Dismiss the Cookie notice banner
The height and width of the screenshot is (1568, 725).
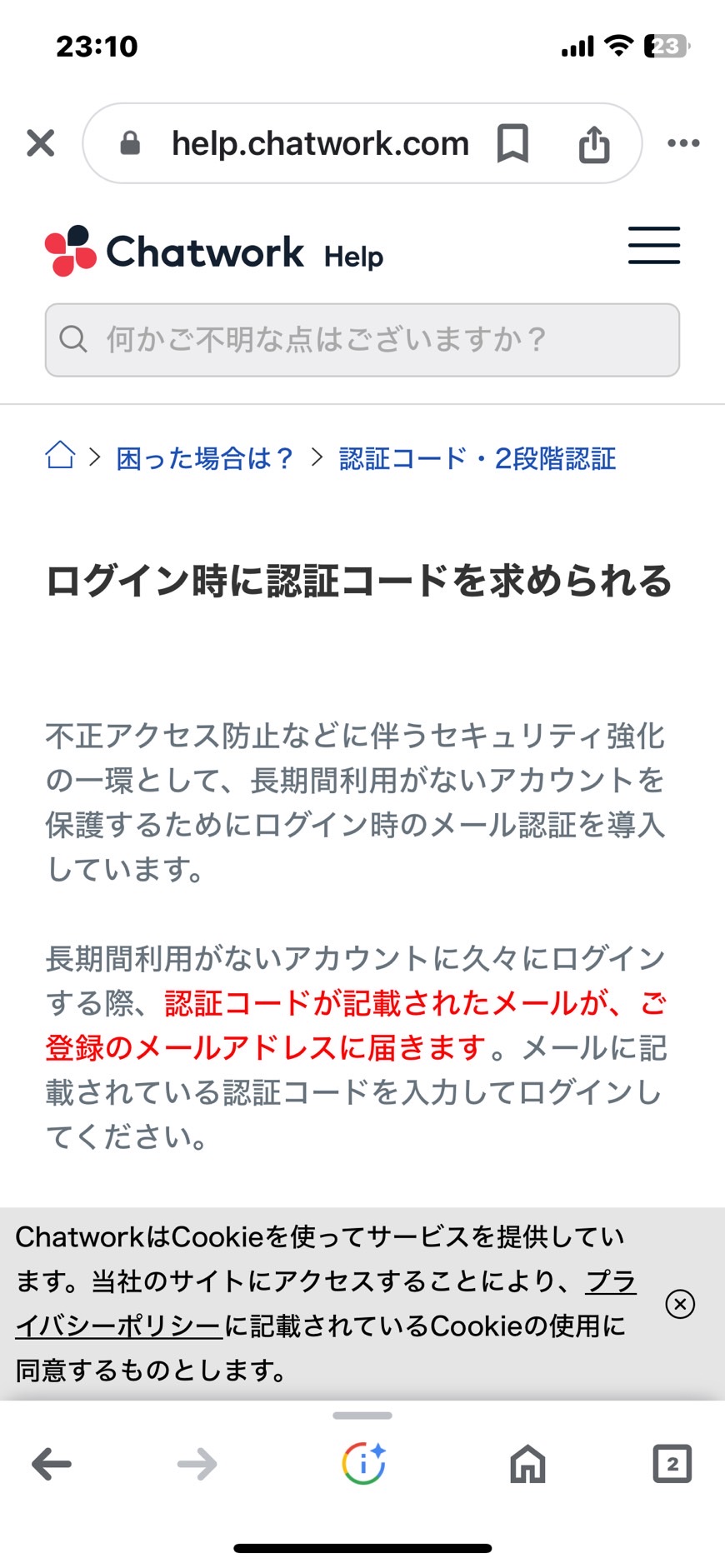click(680, 1304)
